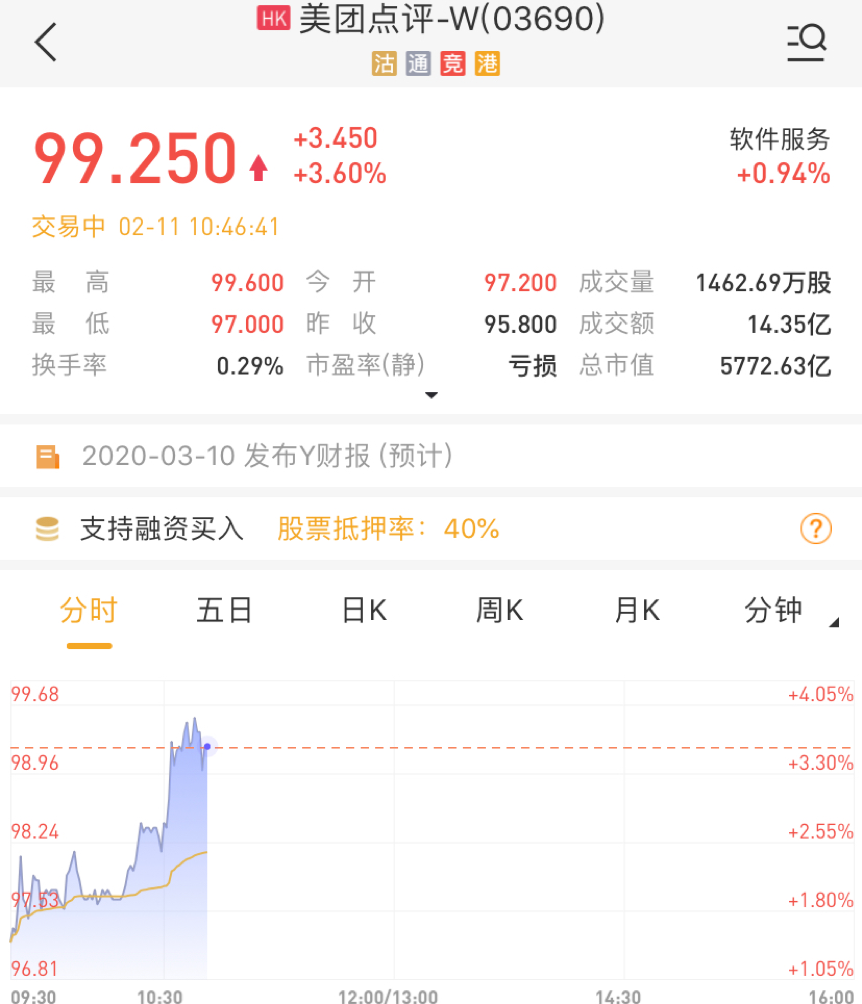The image size is (862, 1004).
Task: Expand more stock details with the arrow
Action: [431, 395]
